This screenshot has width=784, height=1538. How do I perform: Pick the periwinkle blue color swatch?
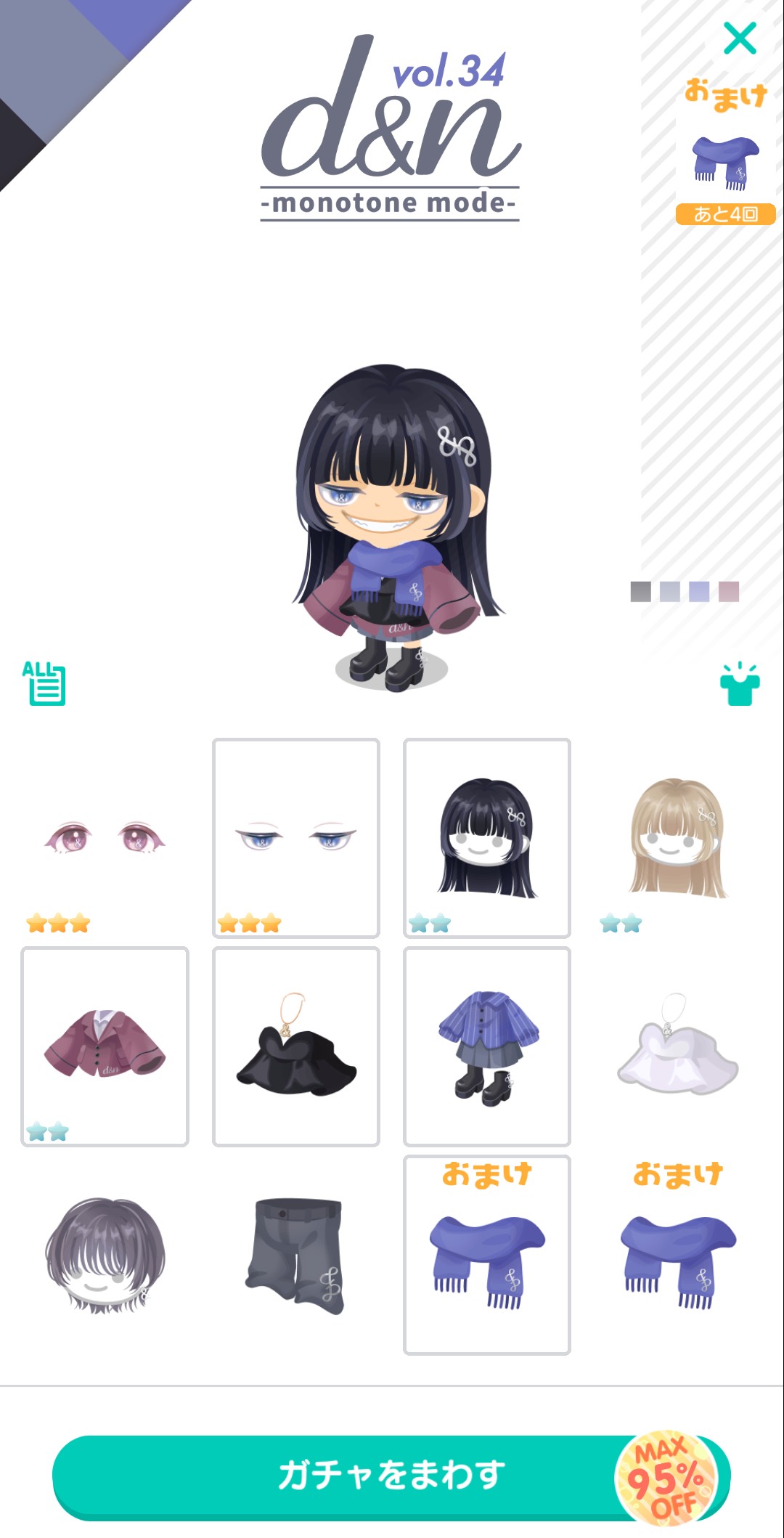coord(699,592)
